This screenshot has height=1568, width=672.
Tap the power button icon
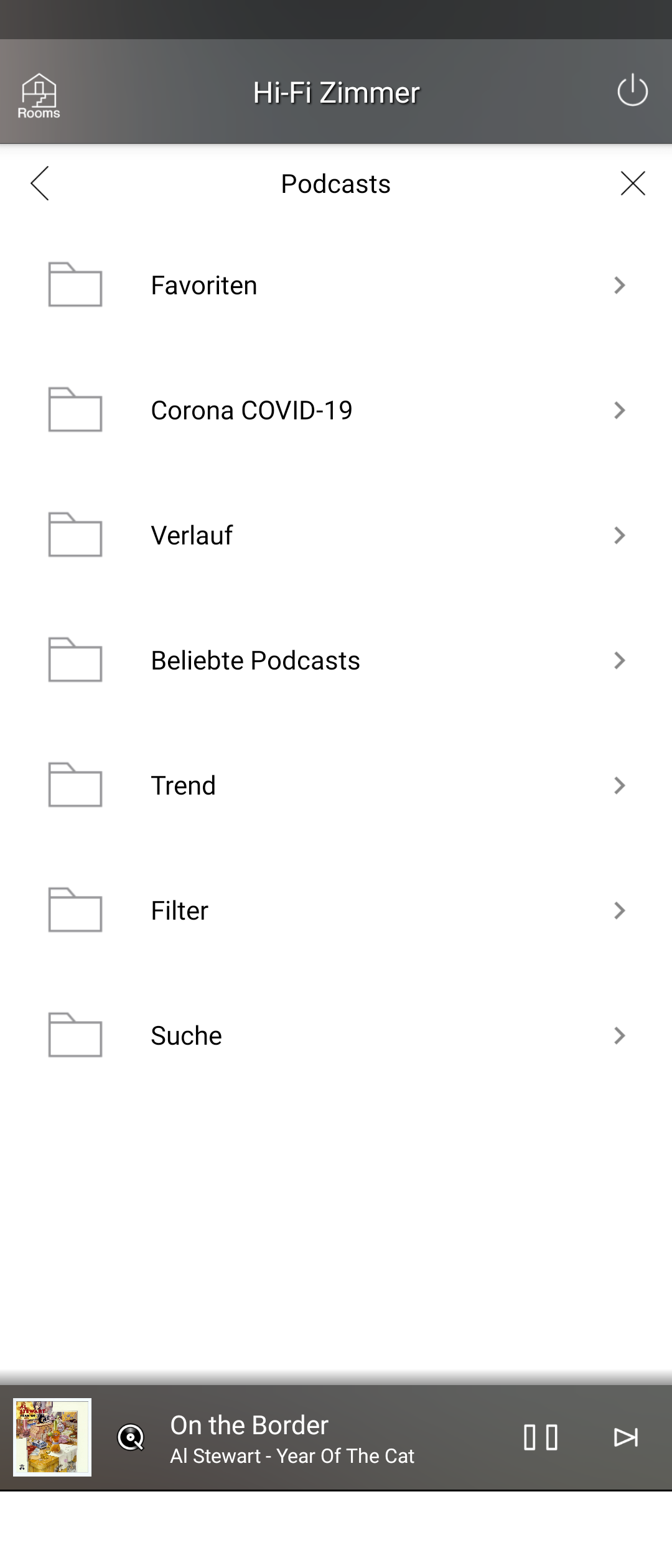[x=632, y=91]
